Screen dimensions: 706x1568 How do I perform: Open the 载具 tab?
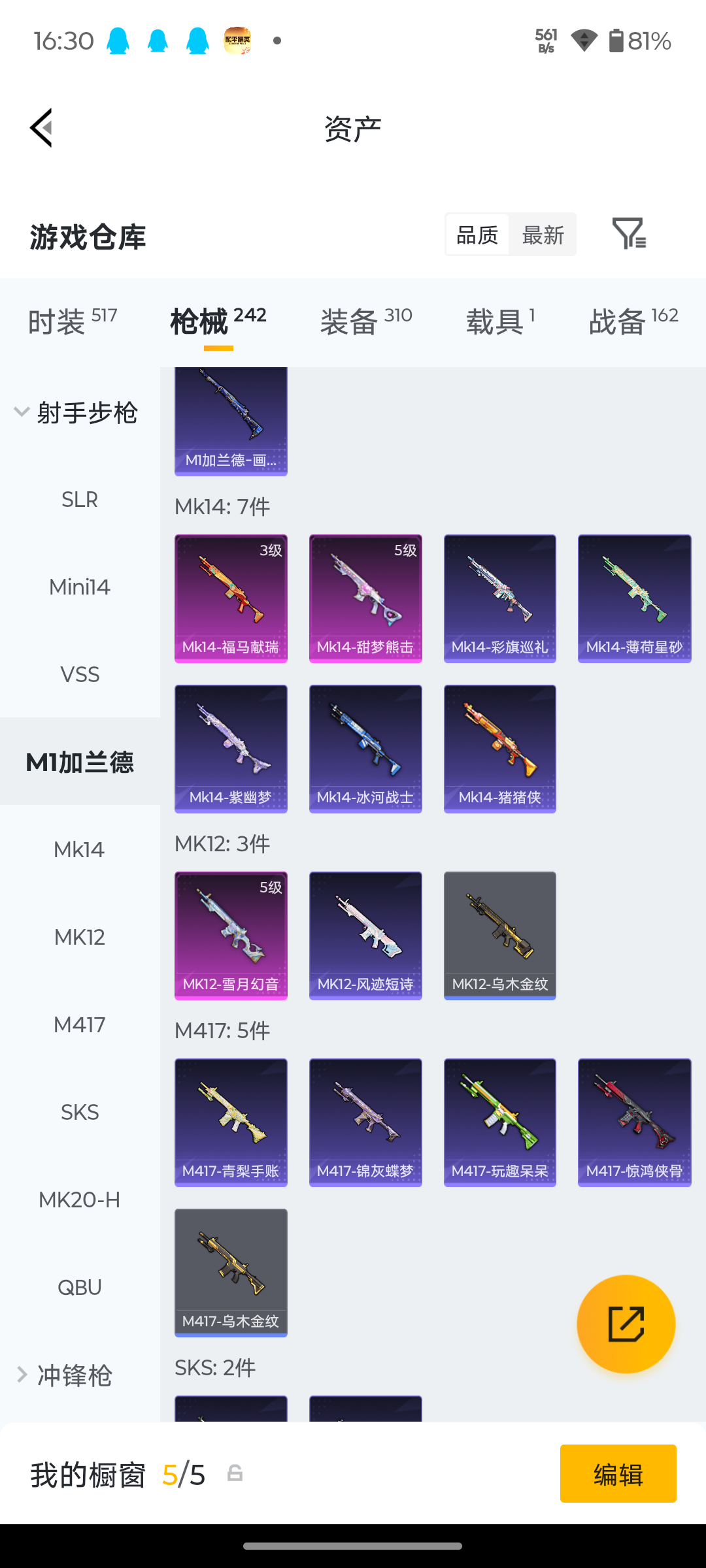tap(501, 321)
